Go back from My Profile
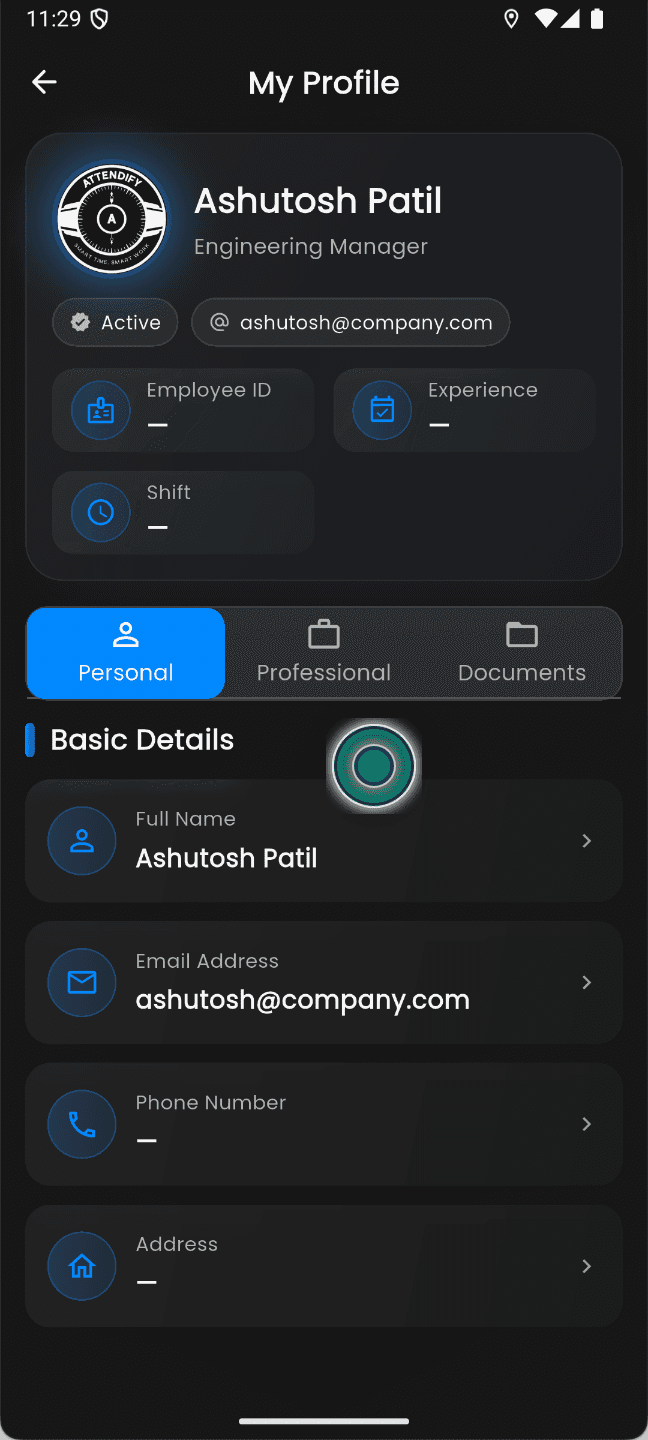648x1440 pixels. click(44, 82)
